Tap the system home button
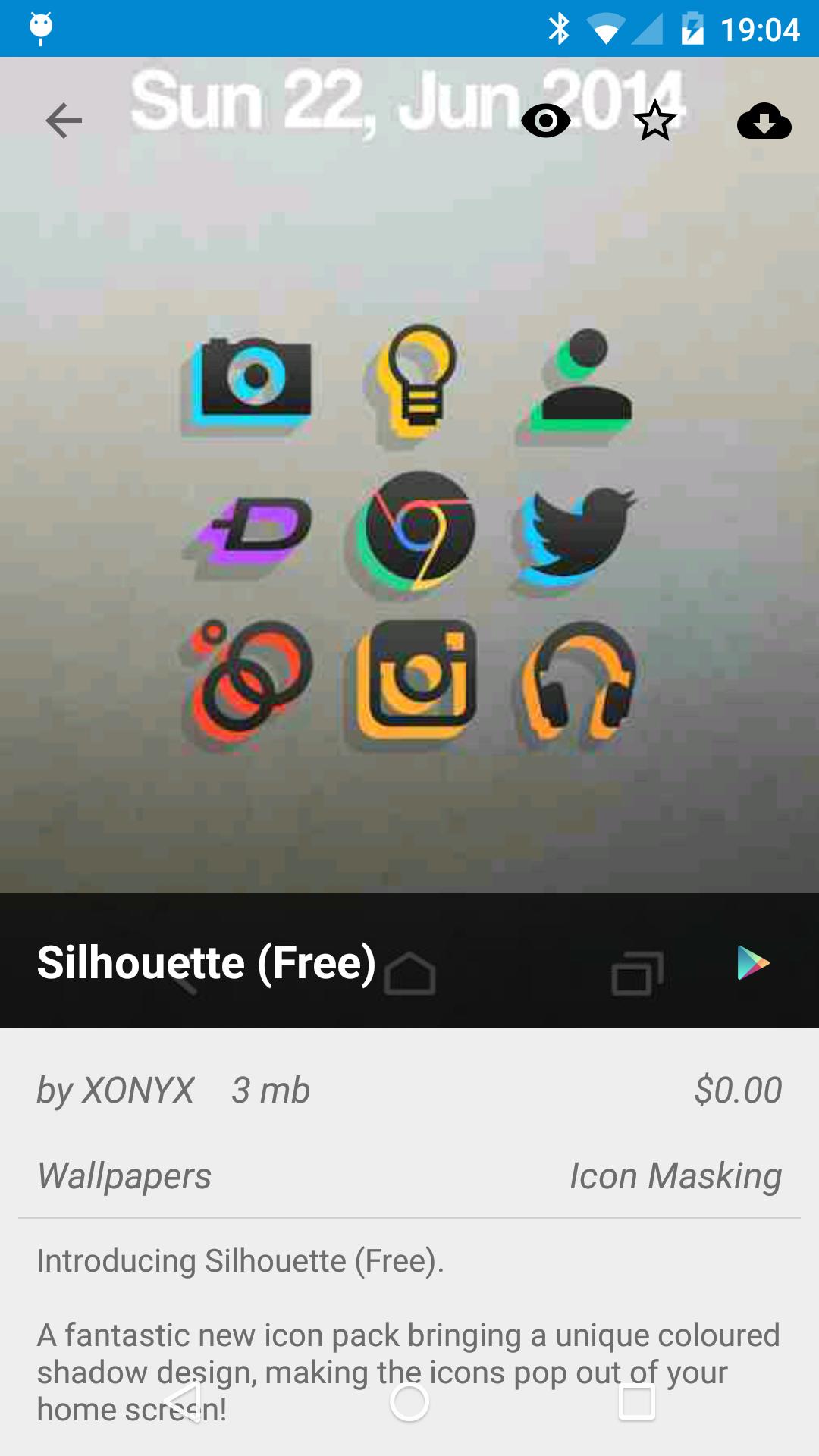 (409, 1402)
